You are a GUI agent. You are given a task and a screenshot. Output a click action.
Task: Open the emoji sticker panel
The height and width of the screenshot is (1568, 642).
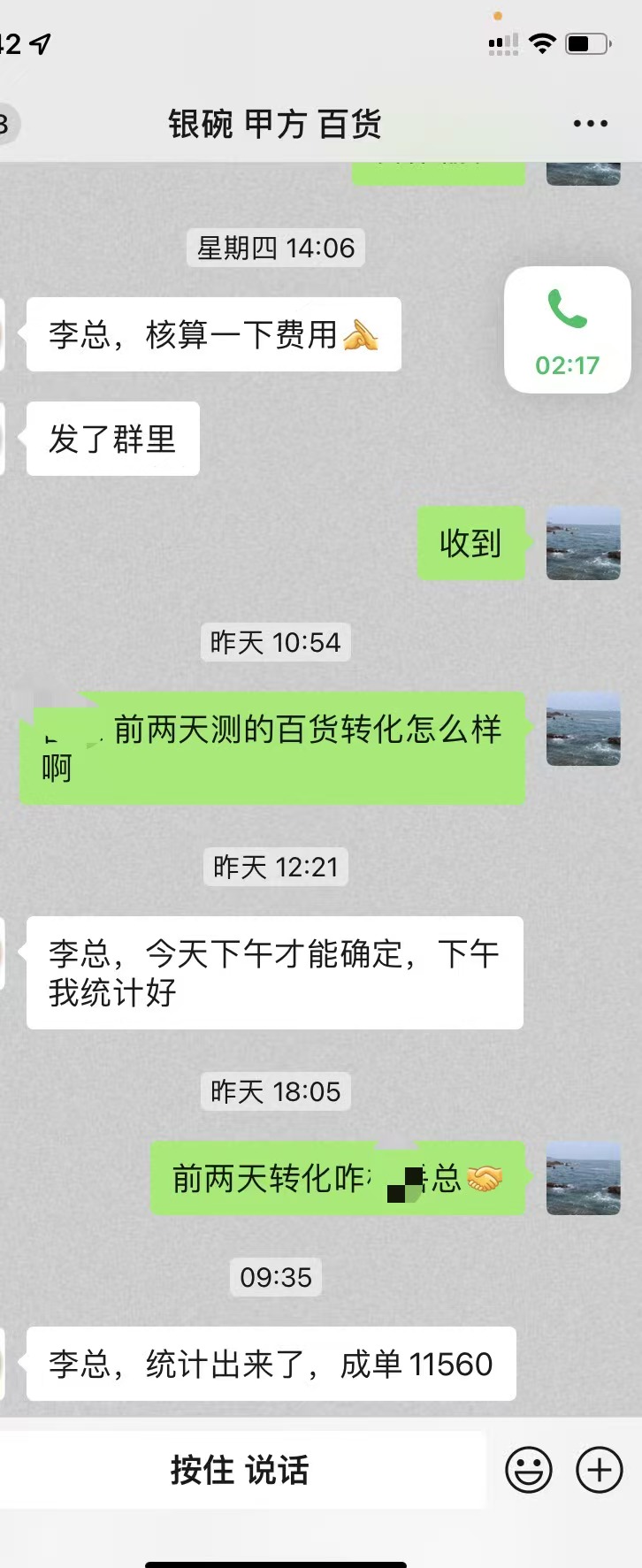coord(528,1470)
